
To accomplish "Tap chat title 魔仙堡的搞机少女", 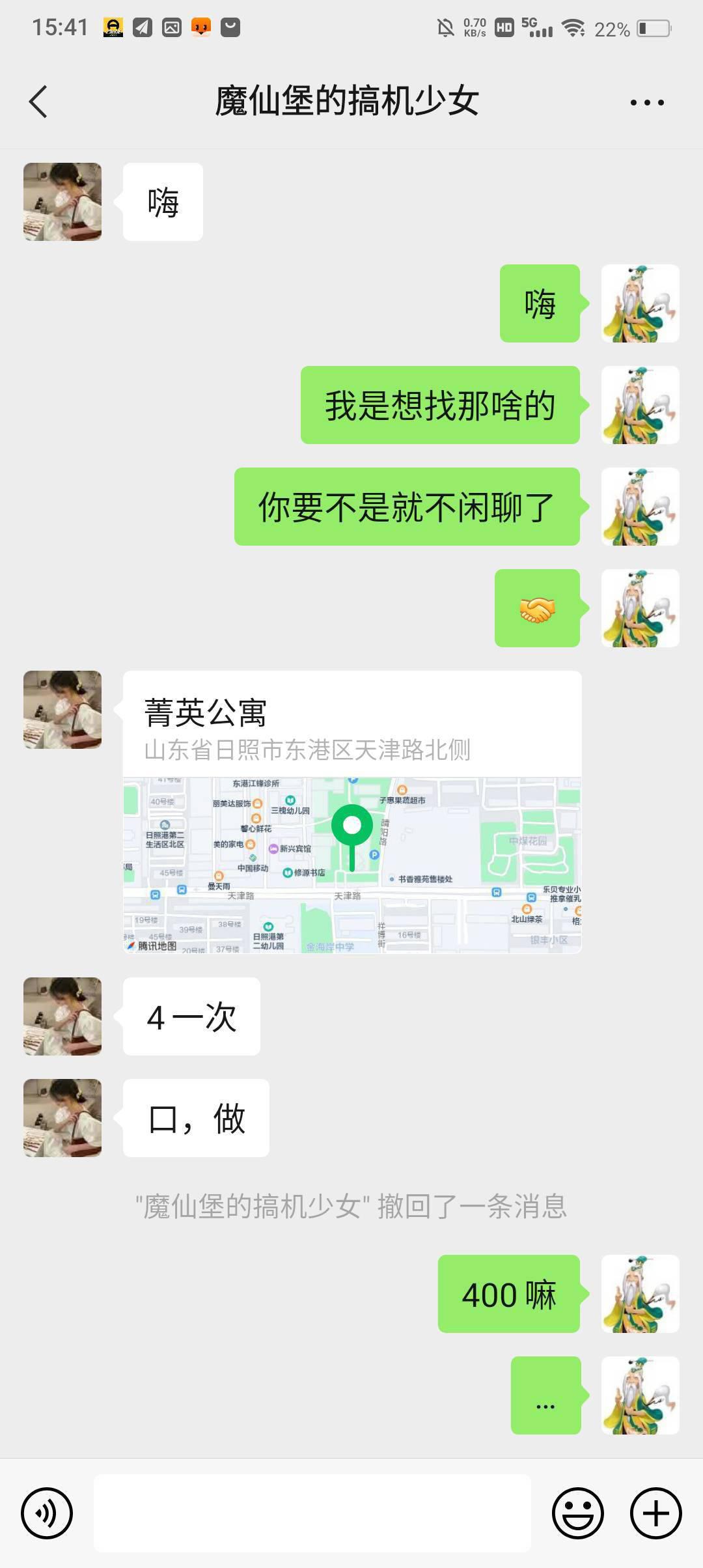I will 351,102.
